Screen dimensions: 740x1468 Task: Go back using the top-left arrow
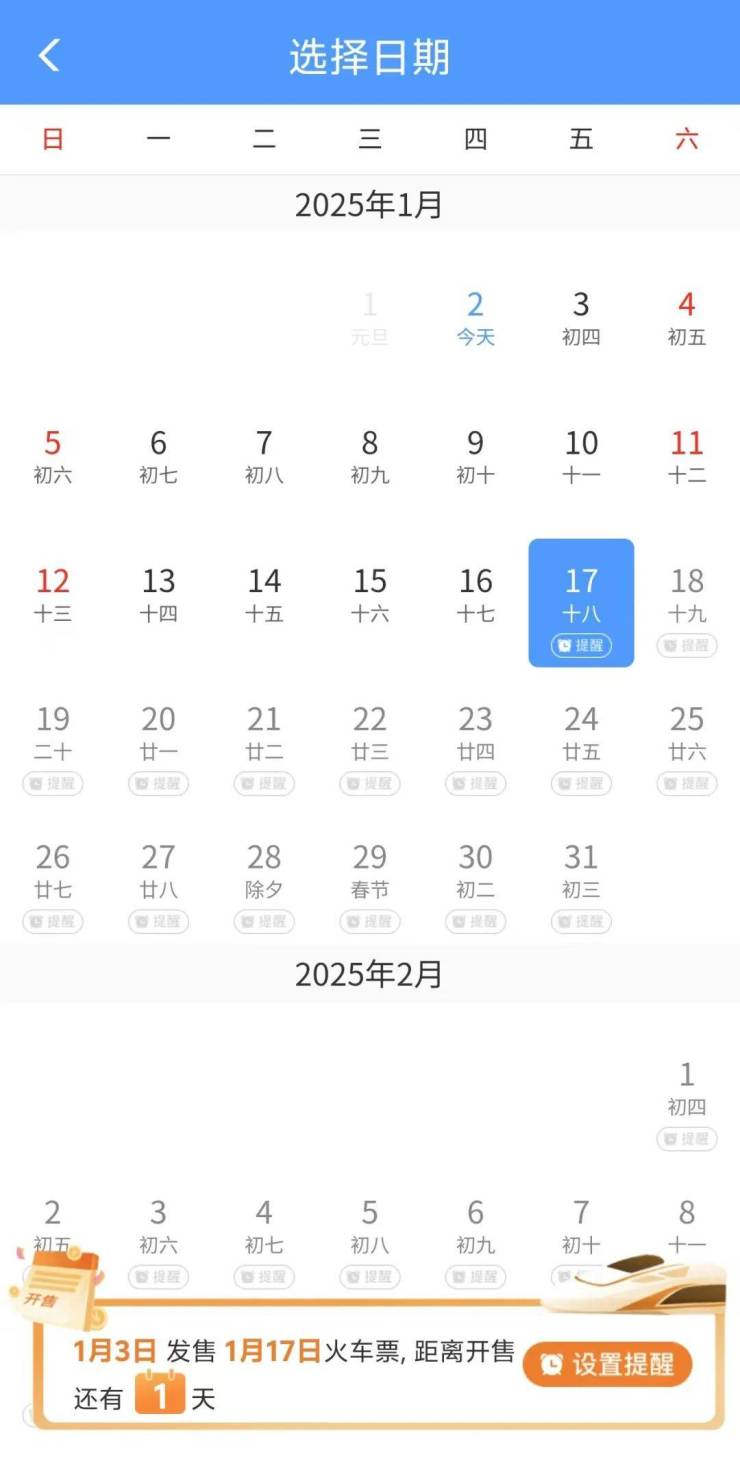pos(49,55)
